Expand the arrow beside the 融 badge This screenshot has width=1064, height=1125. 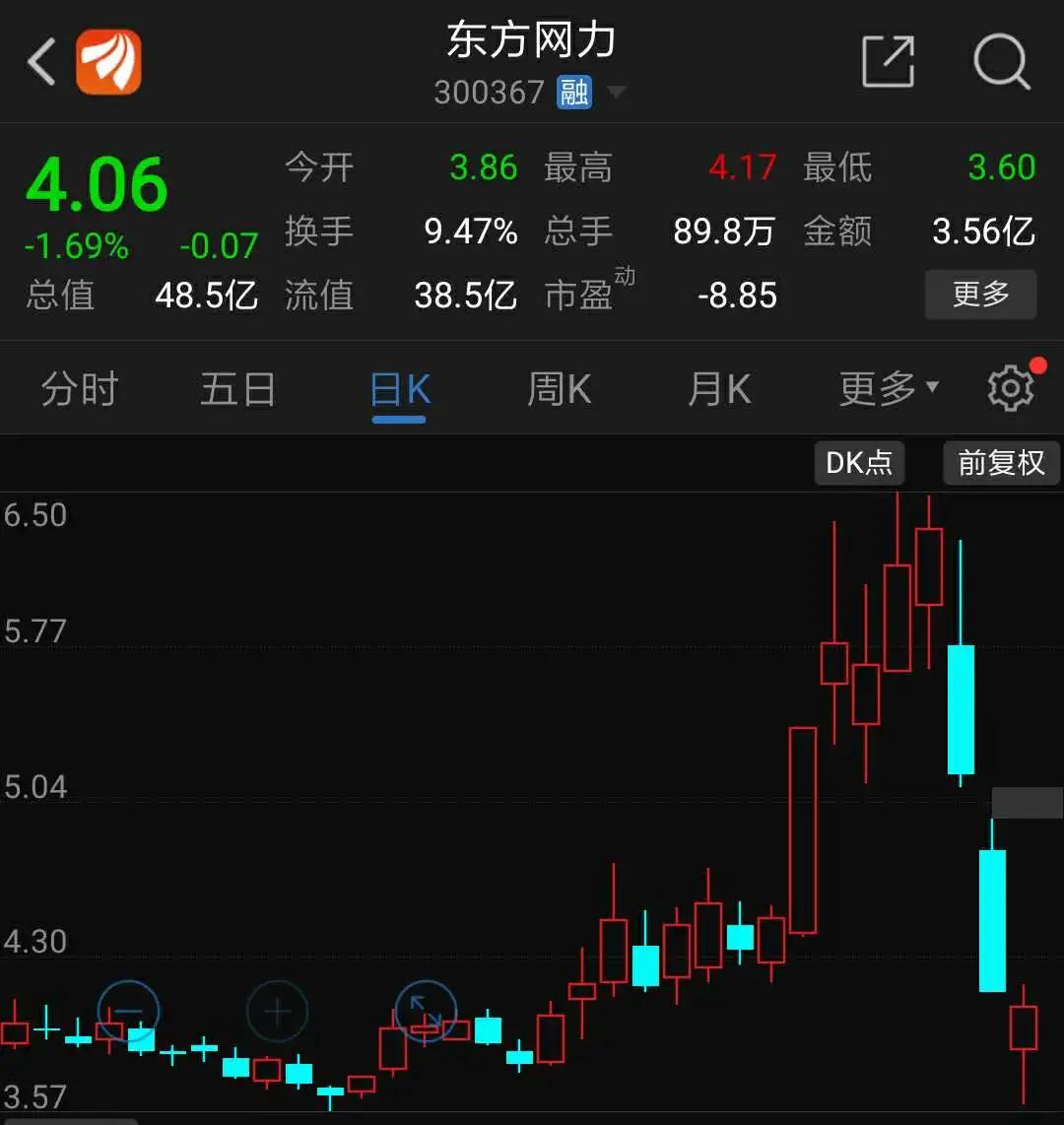(x=618, y=91)
